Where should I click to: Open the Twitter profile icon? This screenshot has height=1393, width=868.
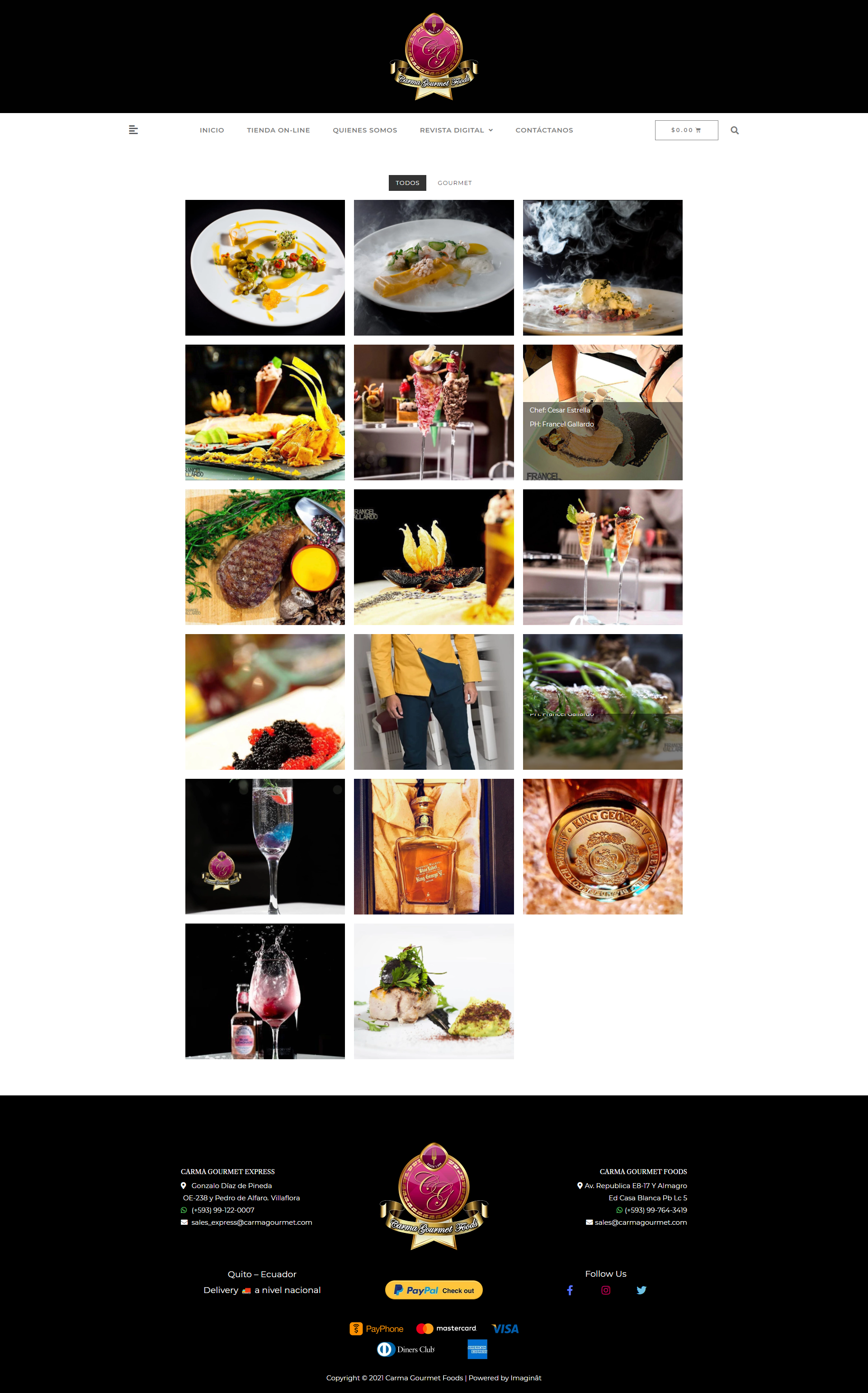pyautogui.click(x=641, y=1290)
